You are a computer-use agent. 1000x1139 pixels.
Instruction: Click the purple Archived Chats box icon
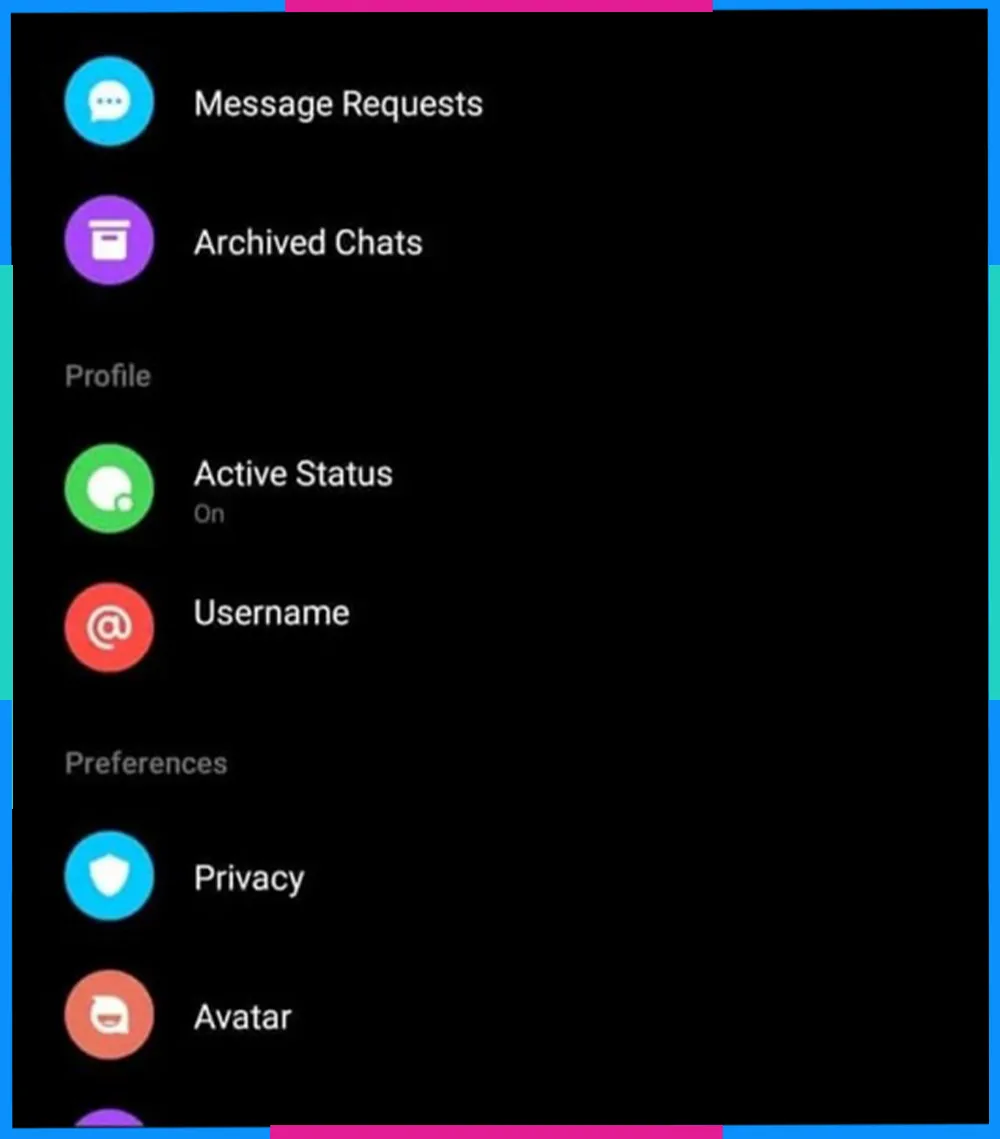pos(109,240)
